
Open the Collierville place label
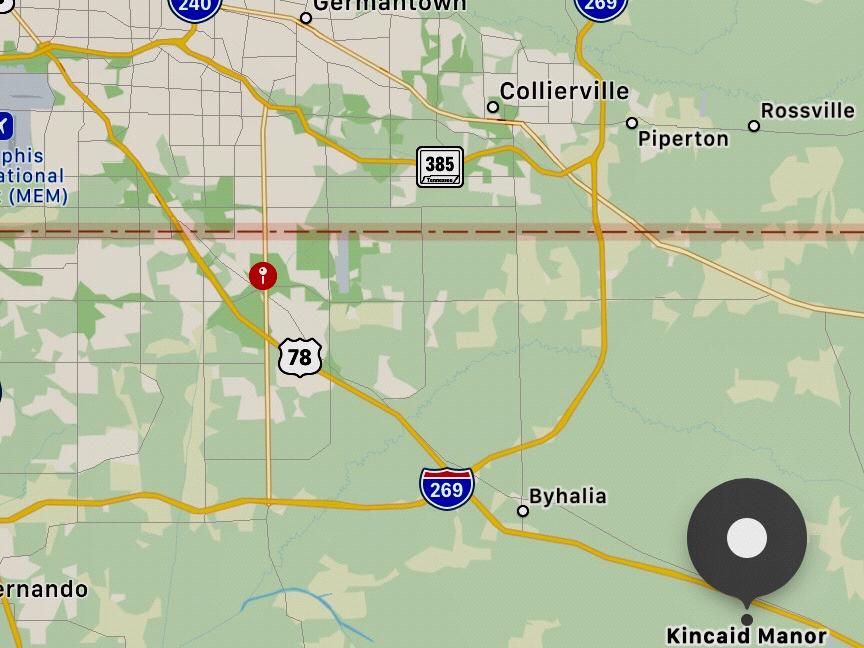tap(563, 92)
